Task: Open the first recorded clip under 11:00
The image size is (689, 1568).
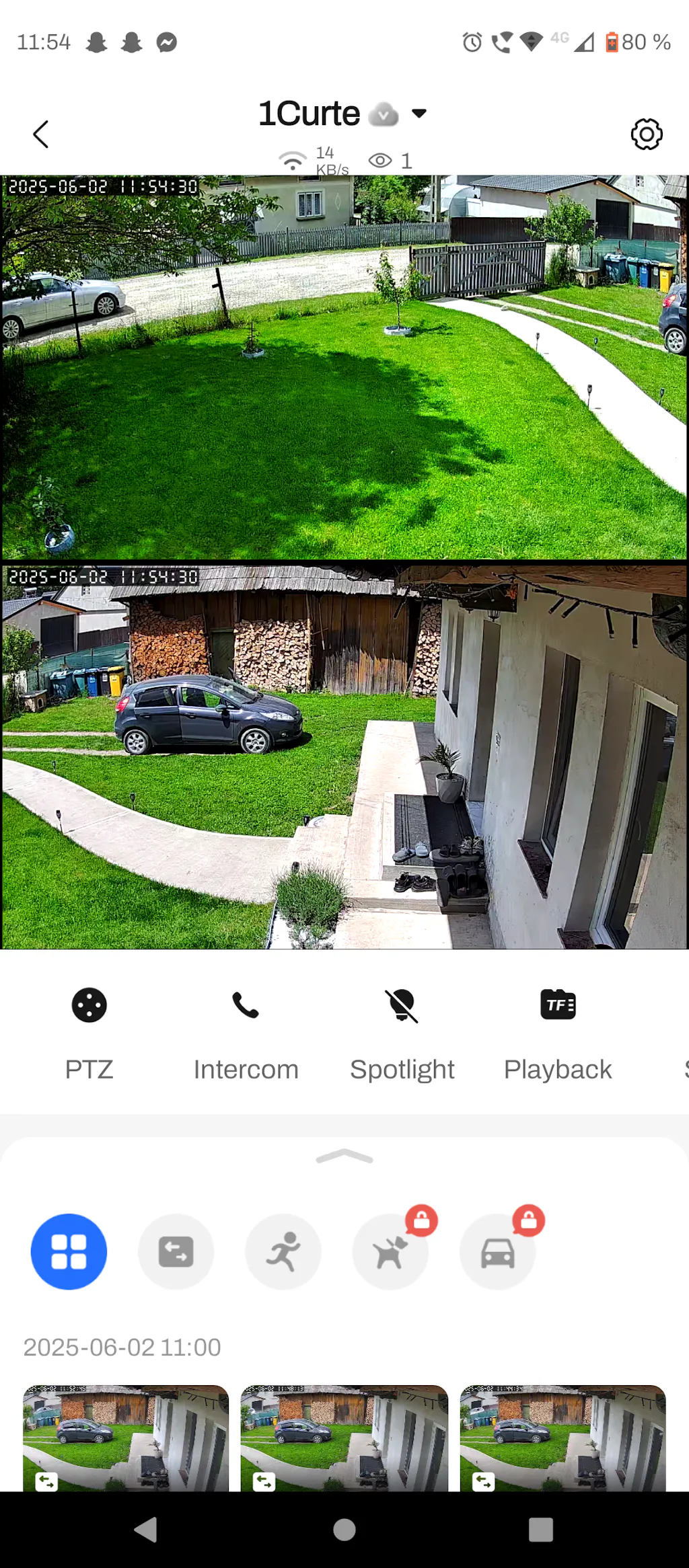Action: pos(126,1438)
